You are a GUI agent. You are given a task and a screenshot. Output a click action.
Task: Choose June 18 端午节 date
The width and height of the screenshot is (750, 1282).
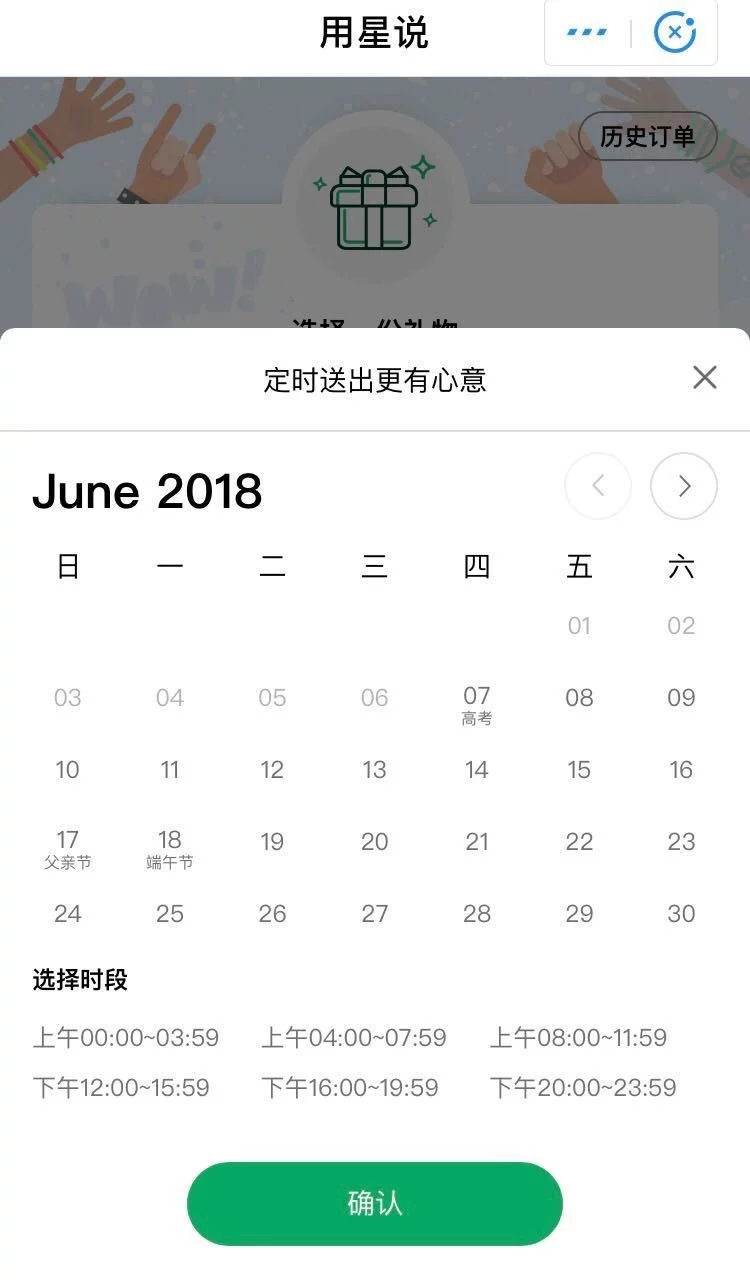(x=170, y=848)
